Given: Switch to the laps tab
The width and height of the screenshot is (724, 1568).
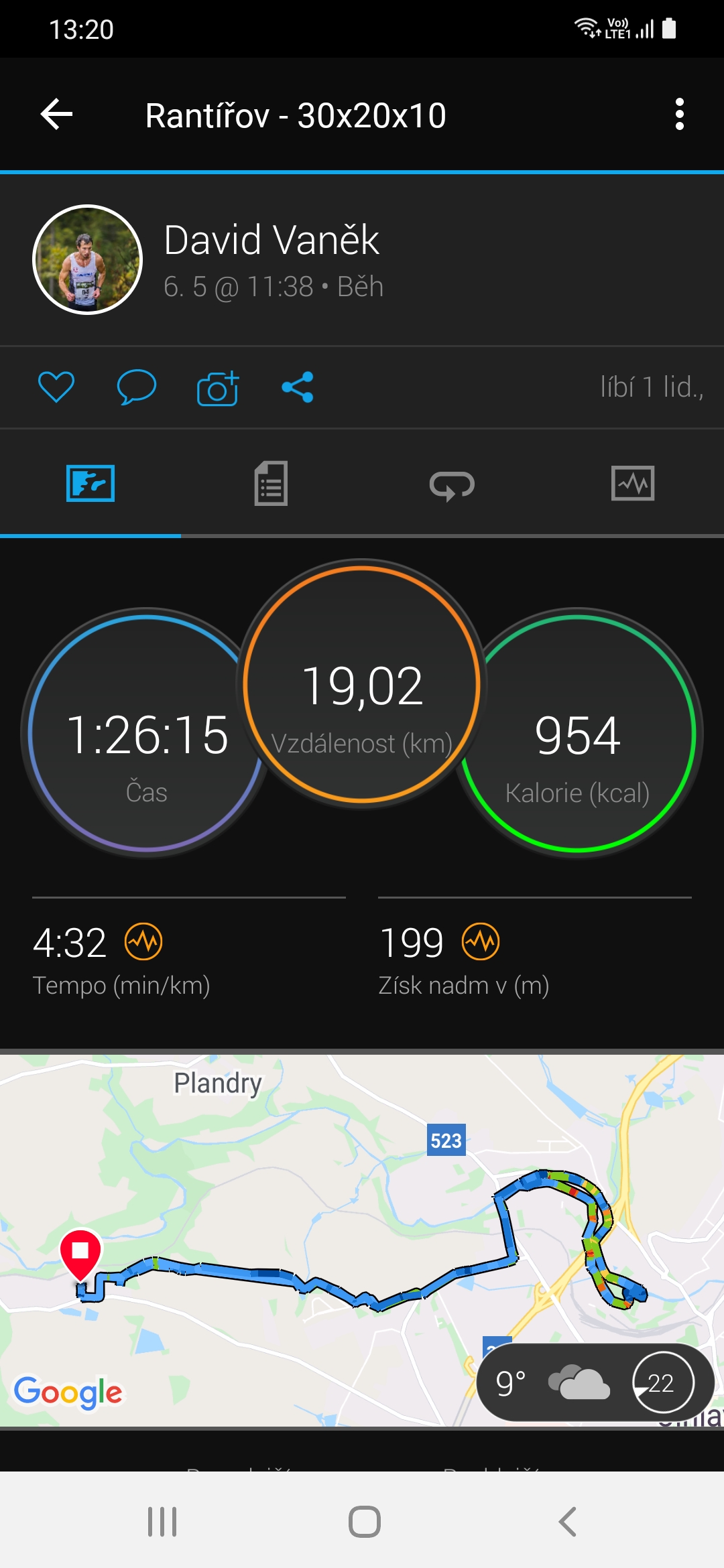Looking at the screenshot, I should point(452,484).
